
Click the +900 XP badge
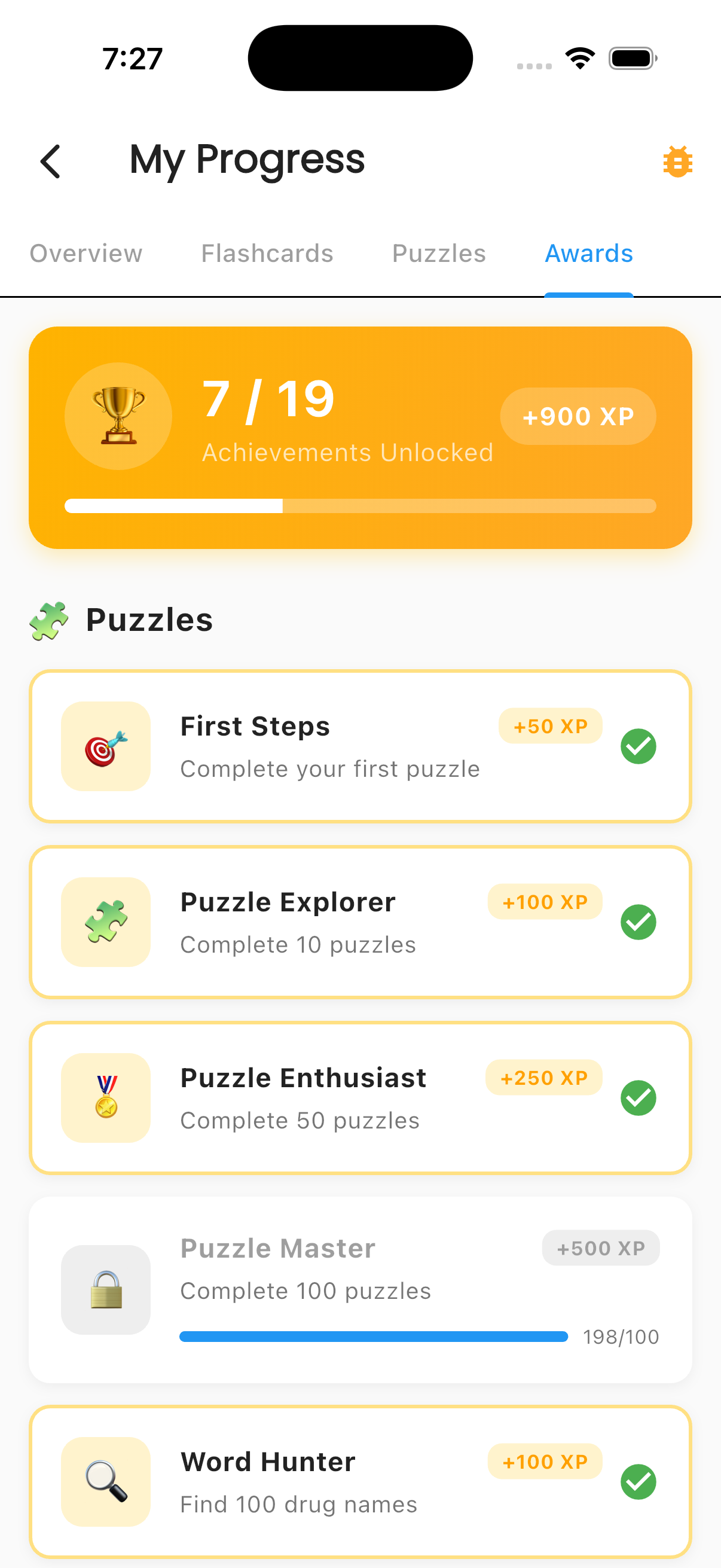578,416
